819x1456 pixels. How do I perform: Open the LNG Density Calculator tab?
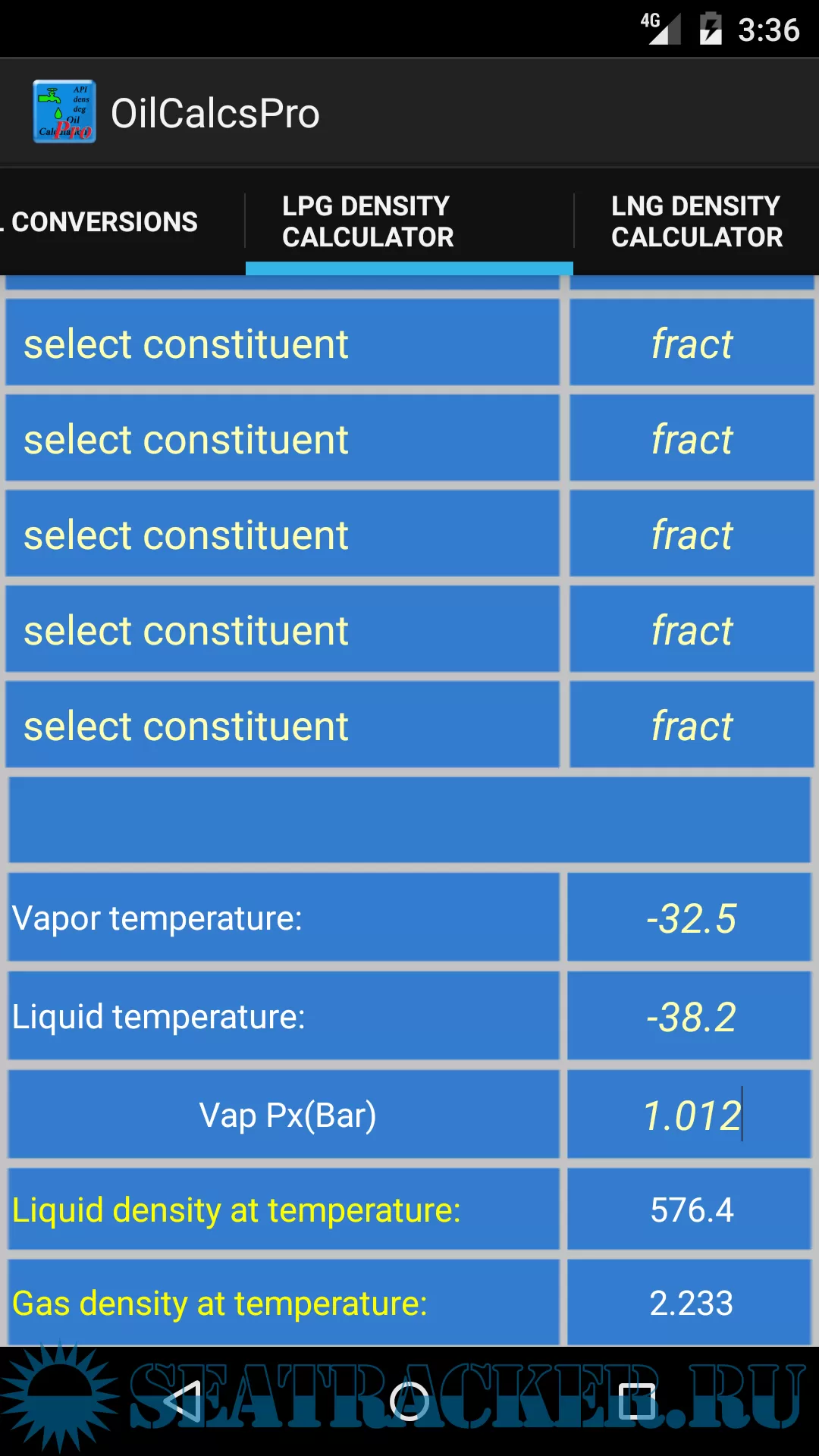click(x=696, y=221)
